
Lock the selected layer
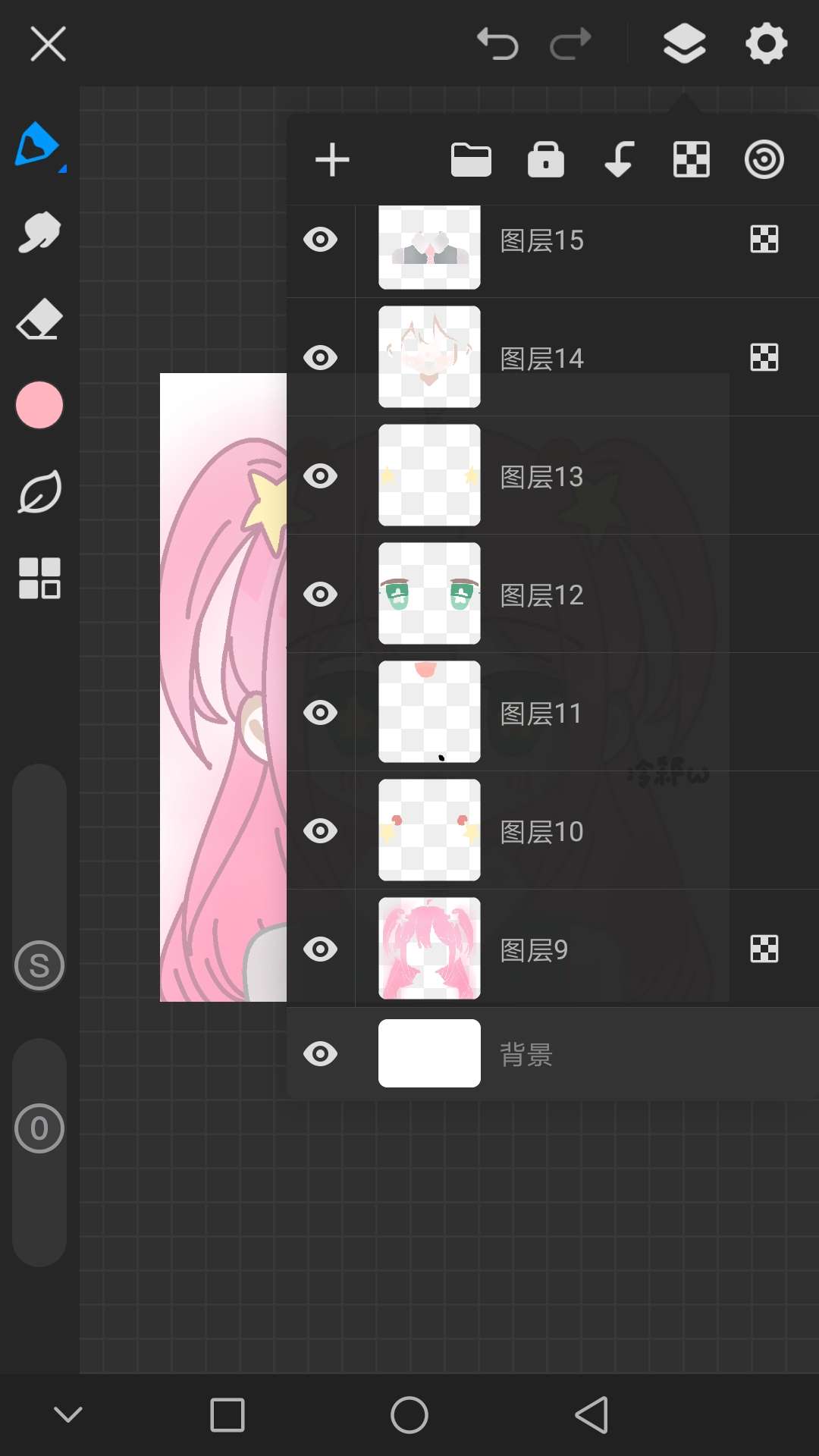(x=546, y=159)
